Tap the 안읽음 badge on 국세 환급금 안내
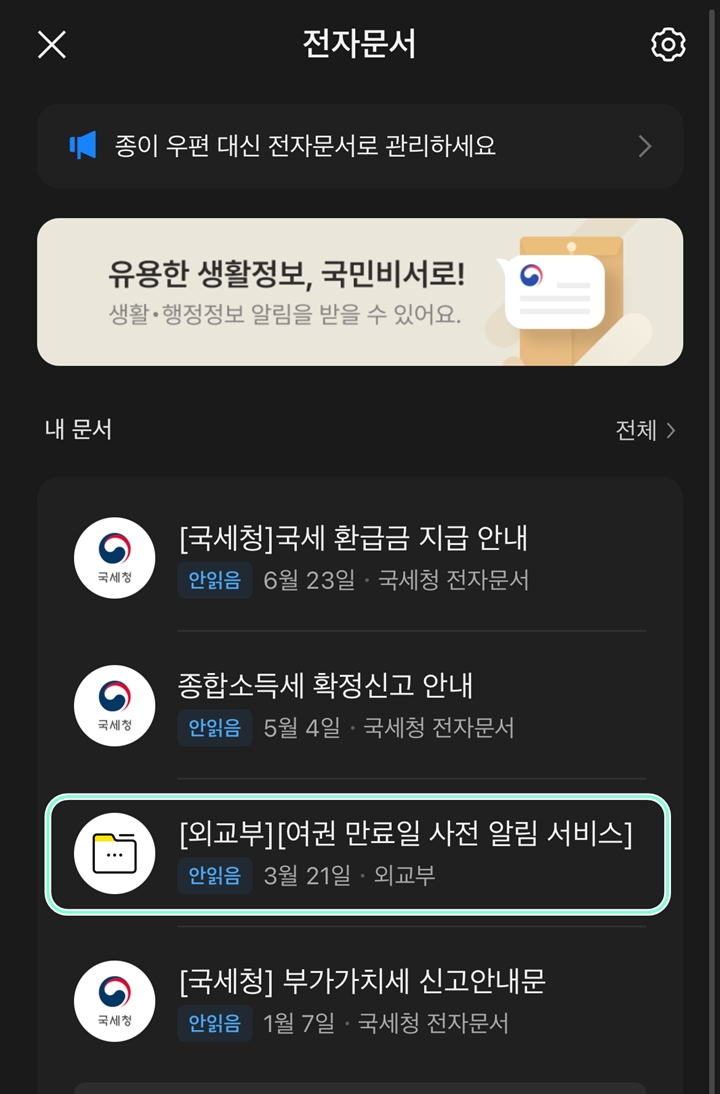This screenshot has width=720, height=1094. (214, 580)
